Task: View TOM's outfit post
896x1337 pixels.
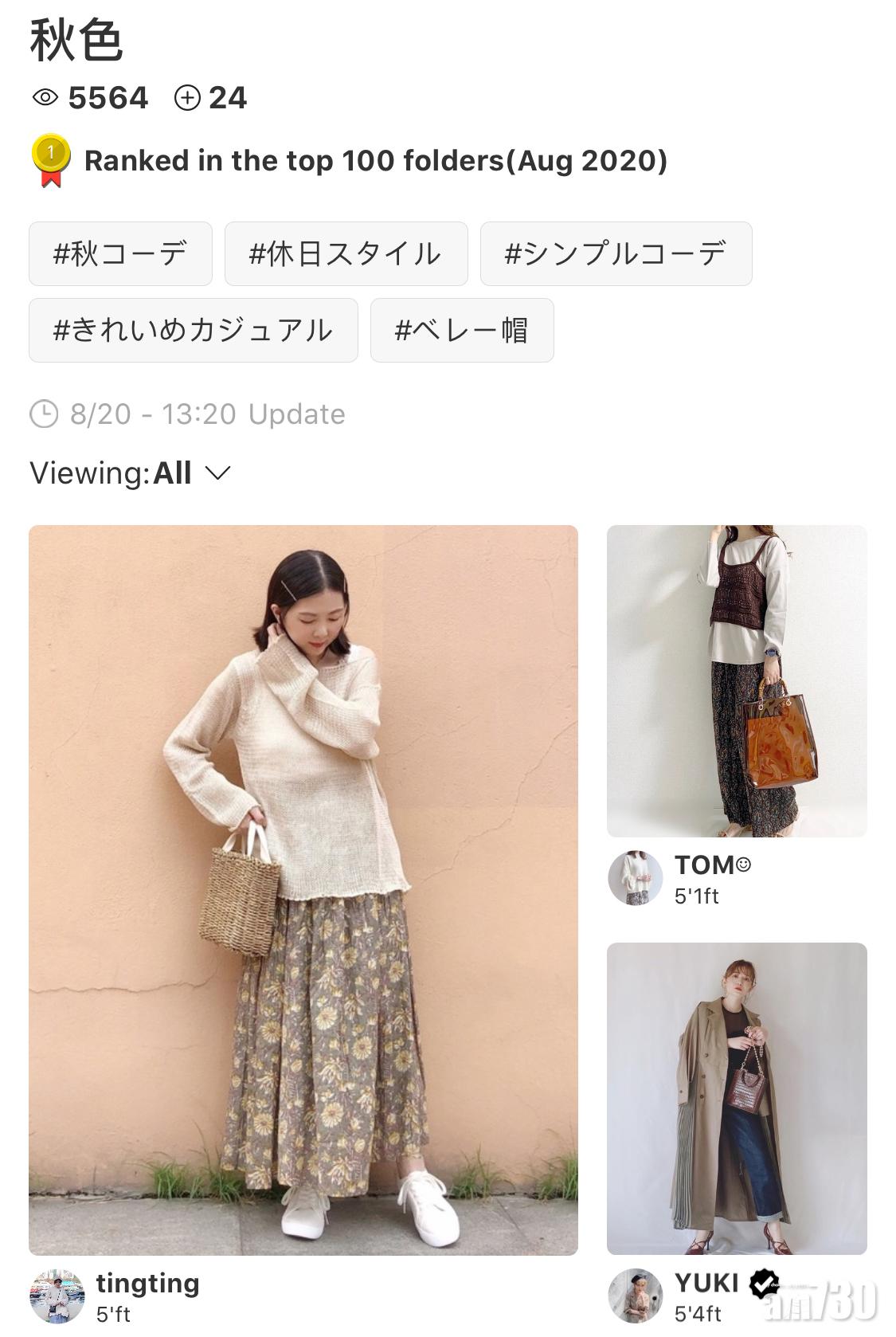Action: 737,680
